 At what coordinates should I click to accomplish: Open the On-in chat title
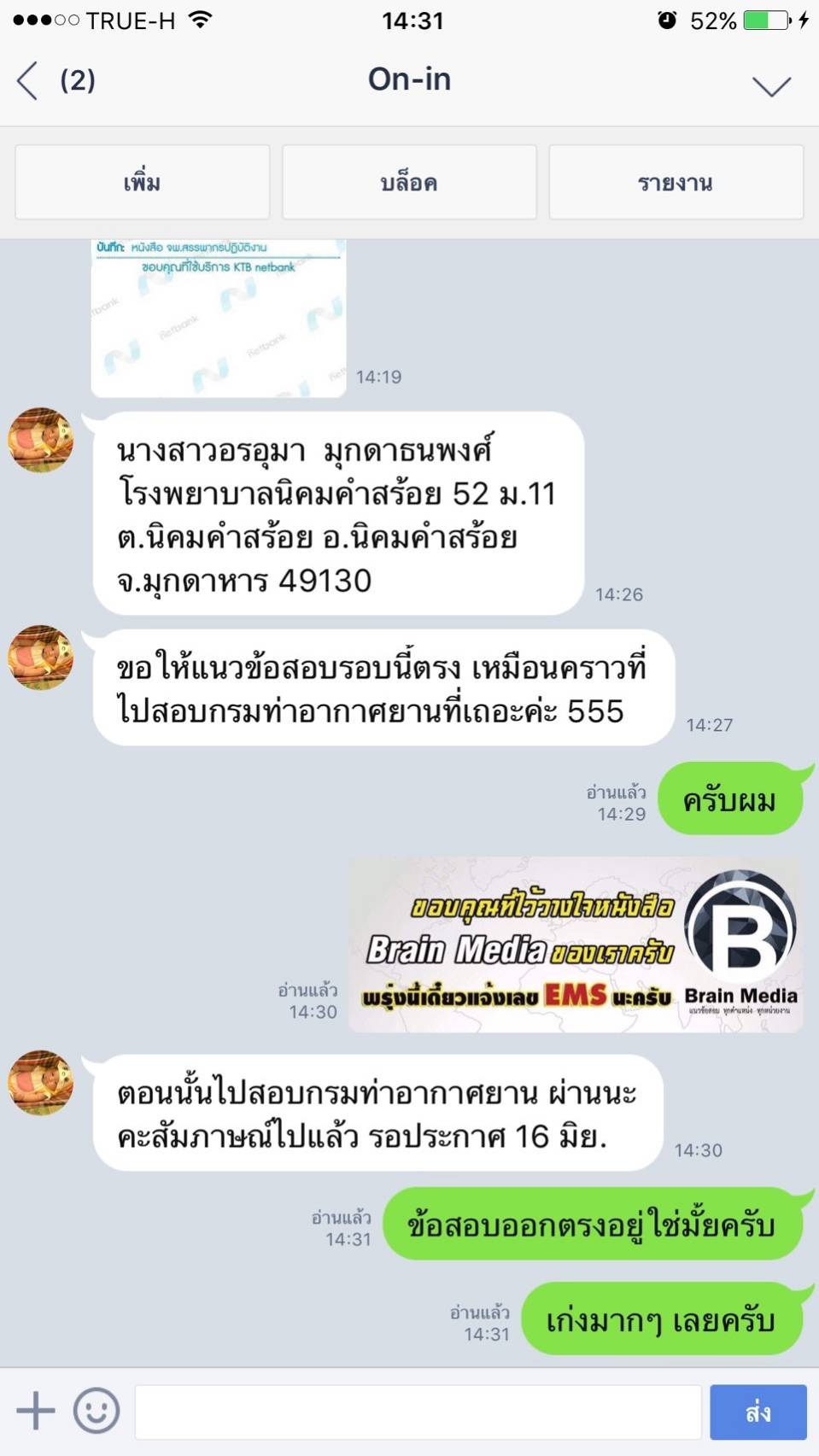tap(409, 79)
